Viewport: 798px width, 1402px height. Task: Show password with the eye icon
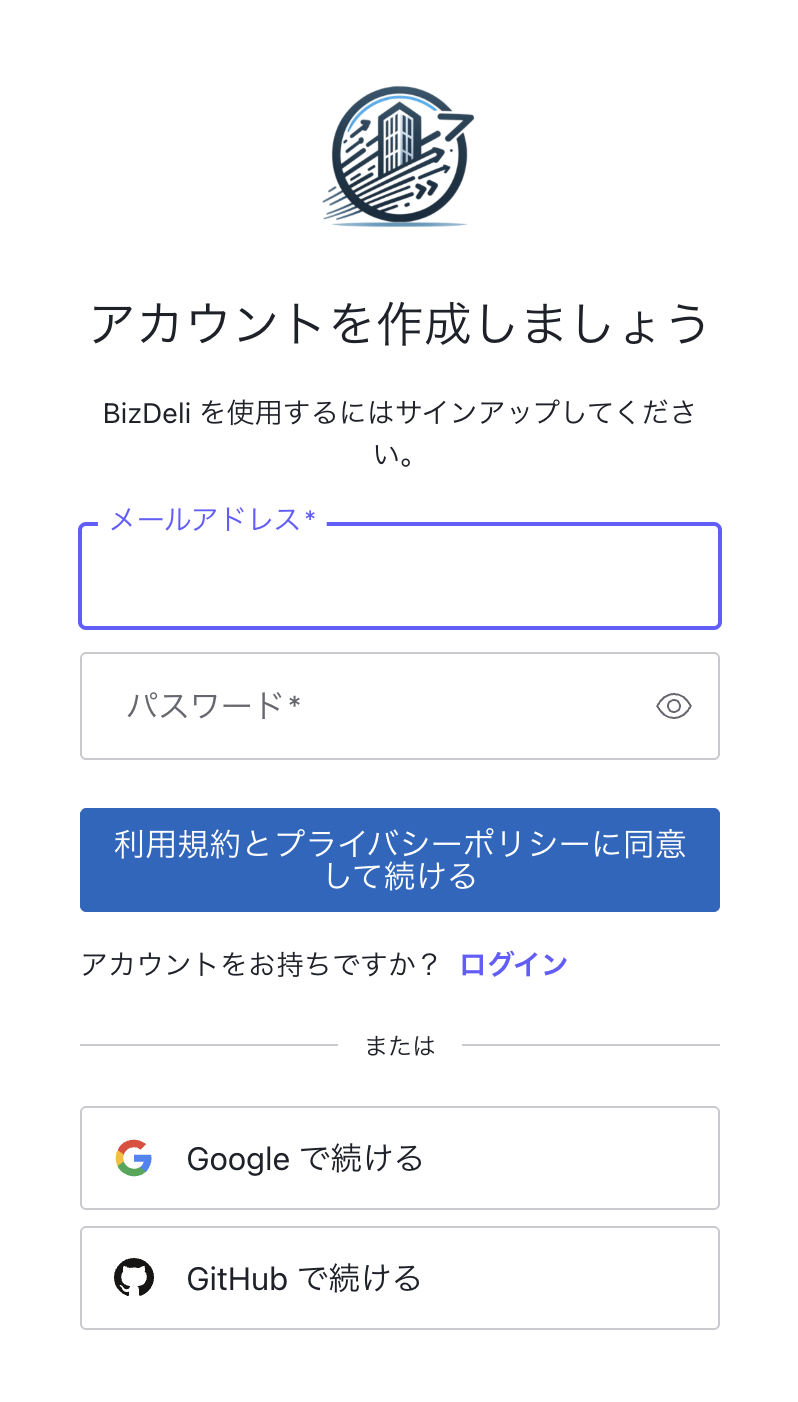[673, 706]
